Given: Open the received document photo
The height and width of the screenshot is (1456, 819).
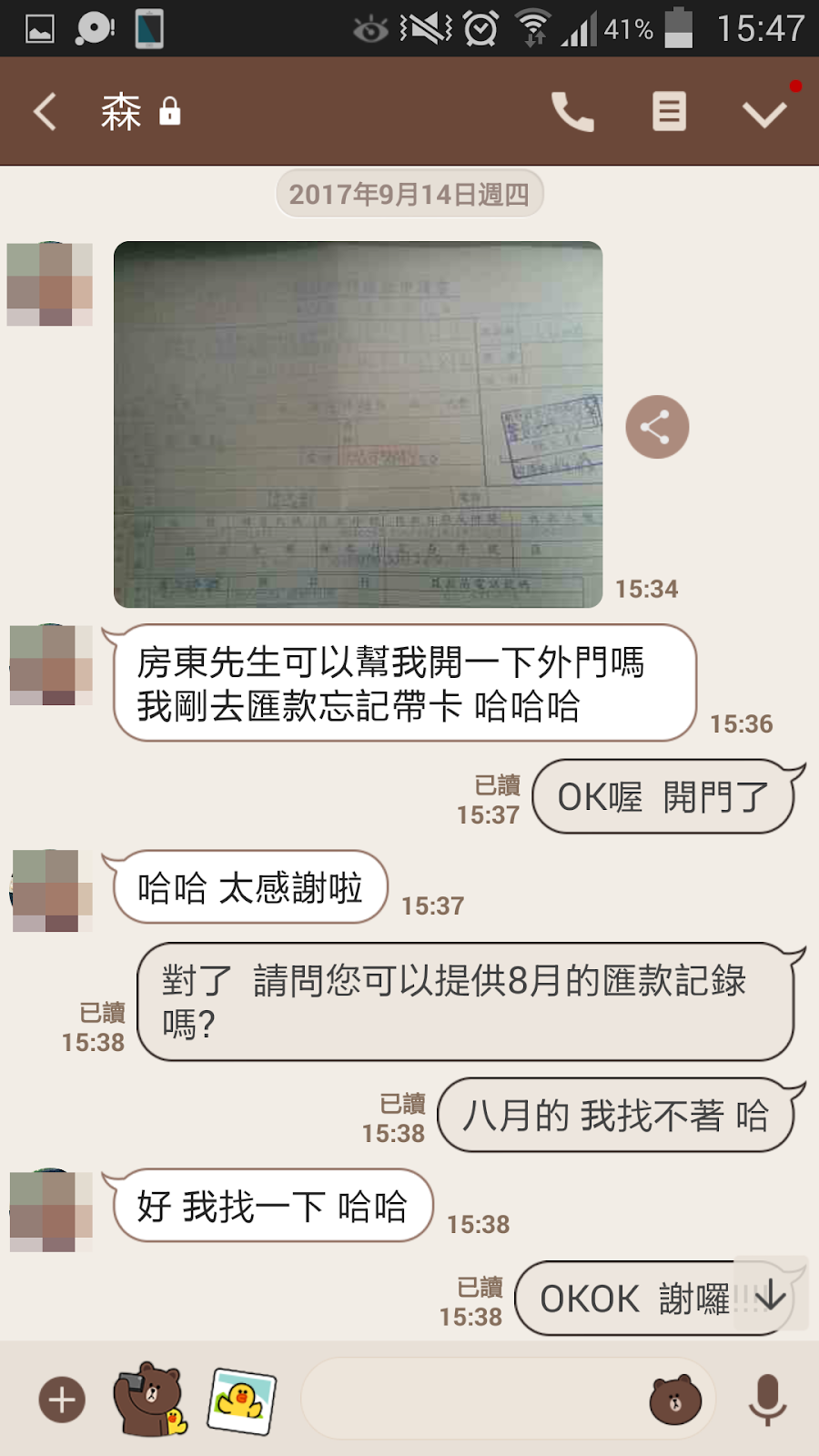Looking at the screenshot, I should point(358,424).
